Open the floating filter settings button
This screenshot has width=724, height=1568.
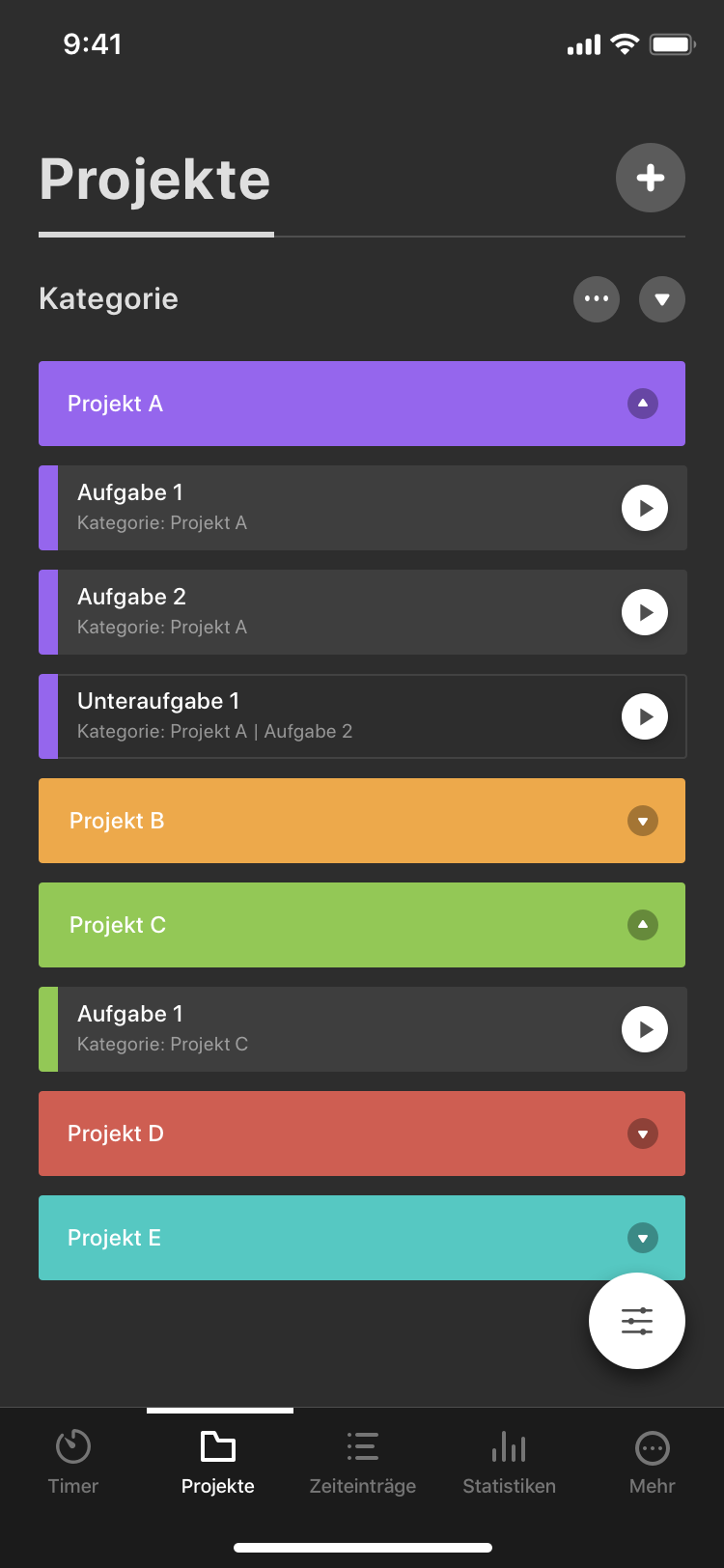[x=637, y=1321]
